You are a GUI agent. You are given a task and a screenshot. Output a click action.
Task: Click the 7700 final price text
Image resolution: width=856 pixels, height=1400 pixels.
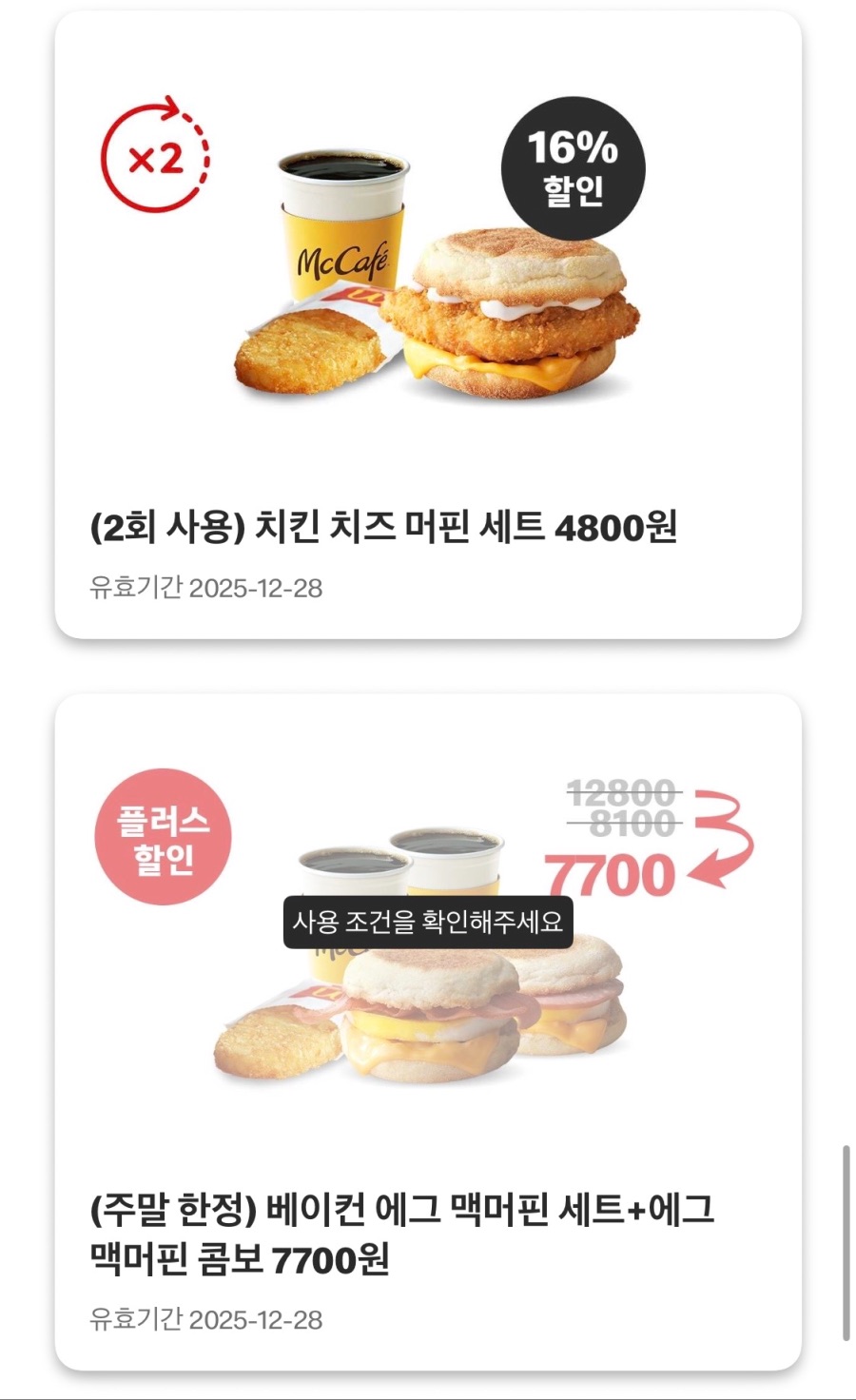click(609, 873)
